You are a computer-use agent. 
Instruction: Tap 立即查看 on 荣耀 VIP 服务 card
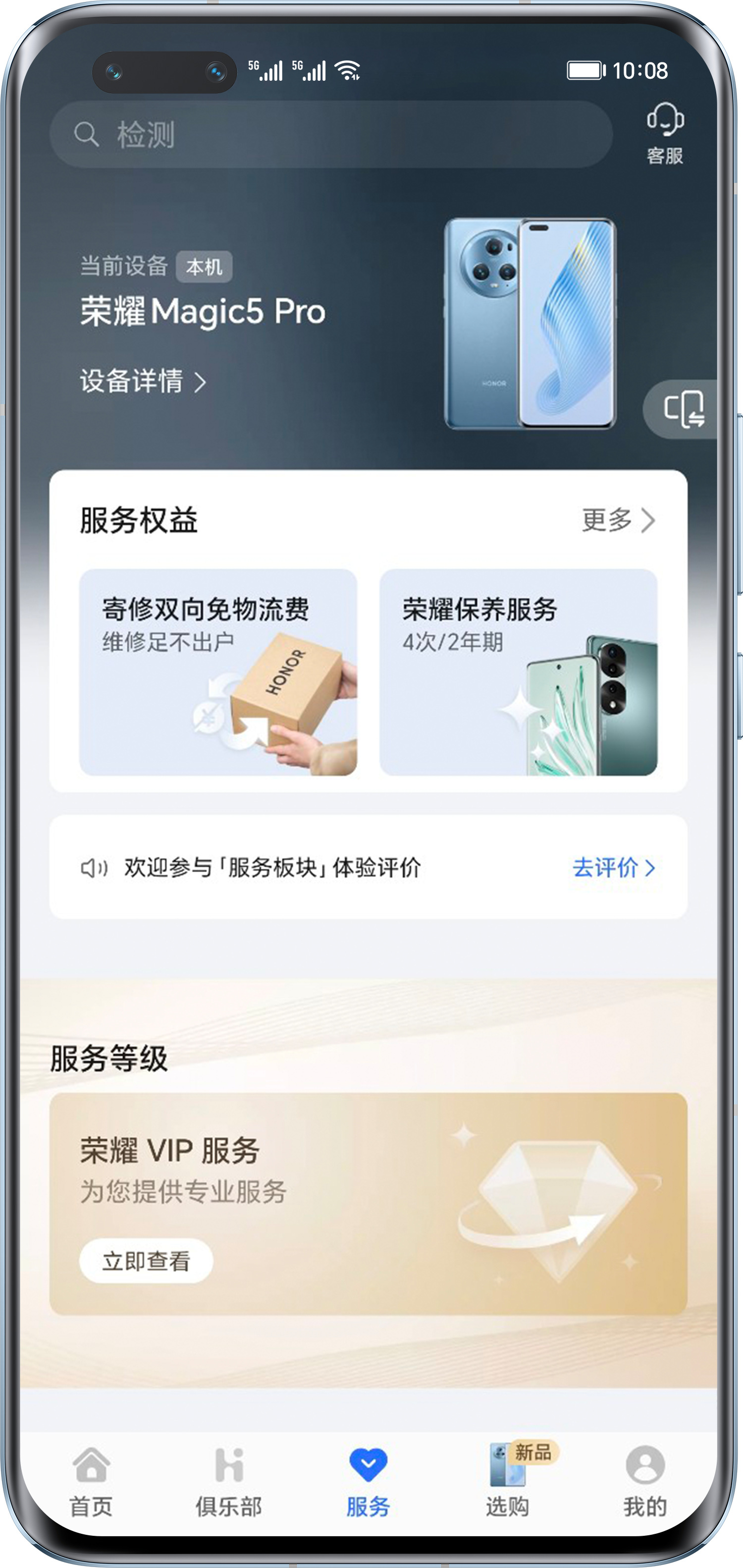point(146,1261)
